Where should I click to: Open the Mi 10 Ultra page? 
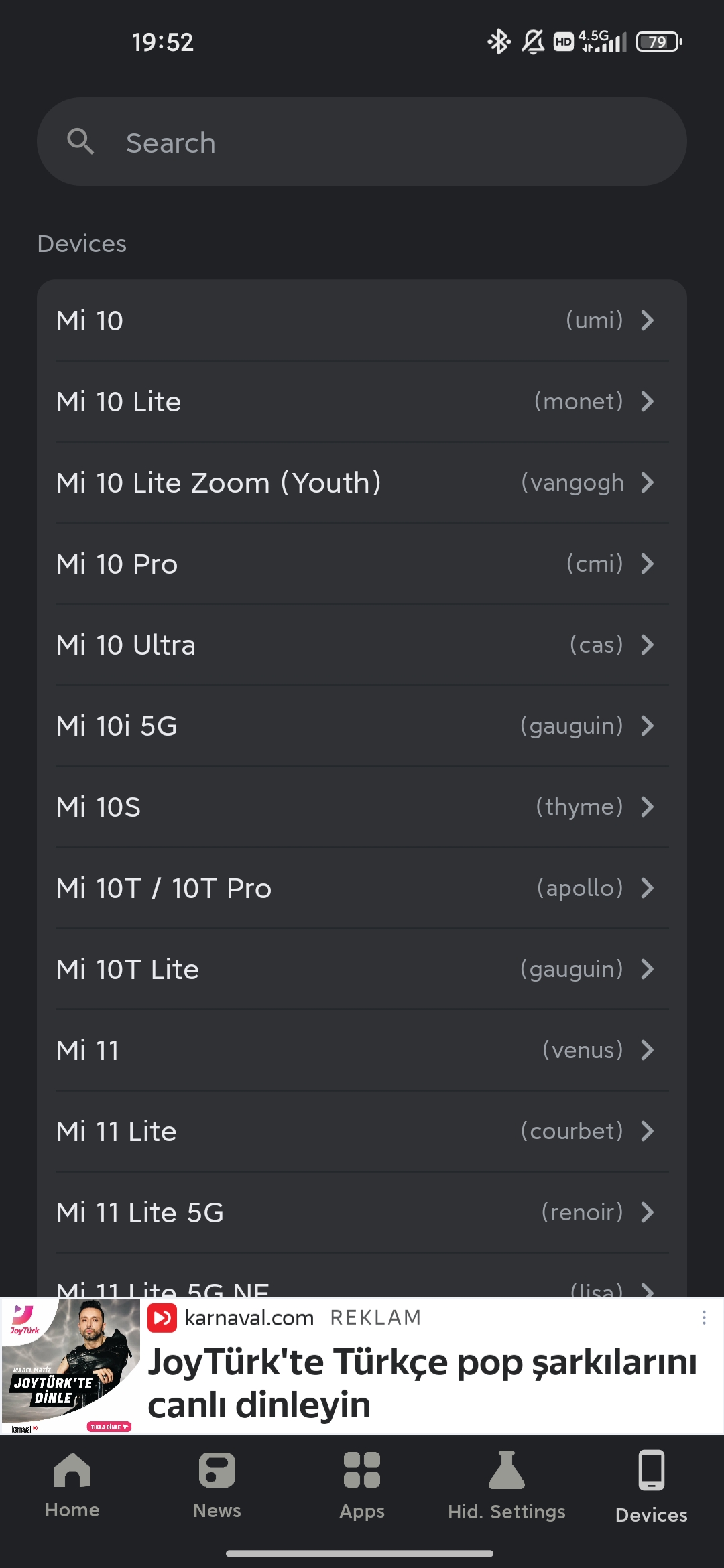[x=362, y=645]
